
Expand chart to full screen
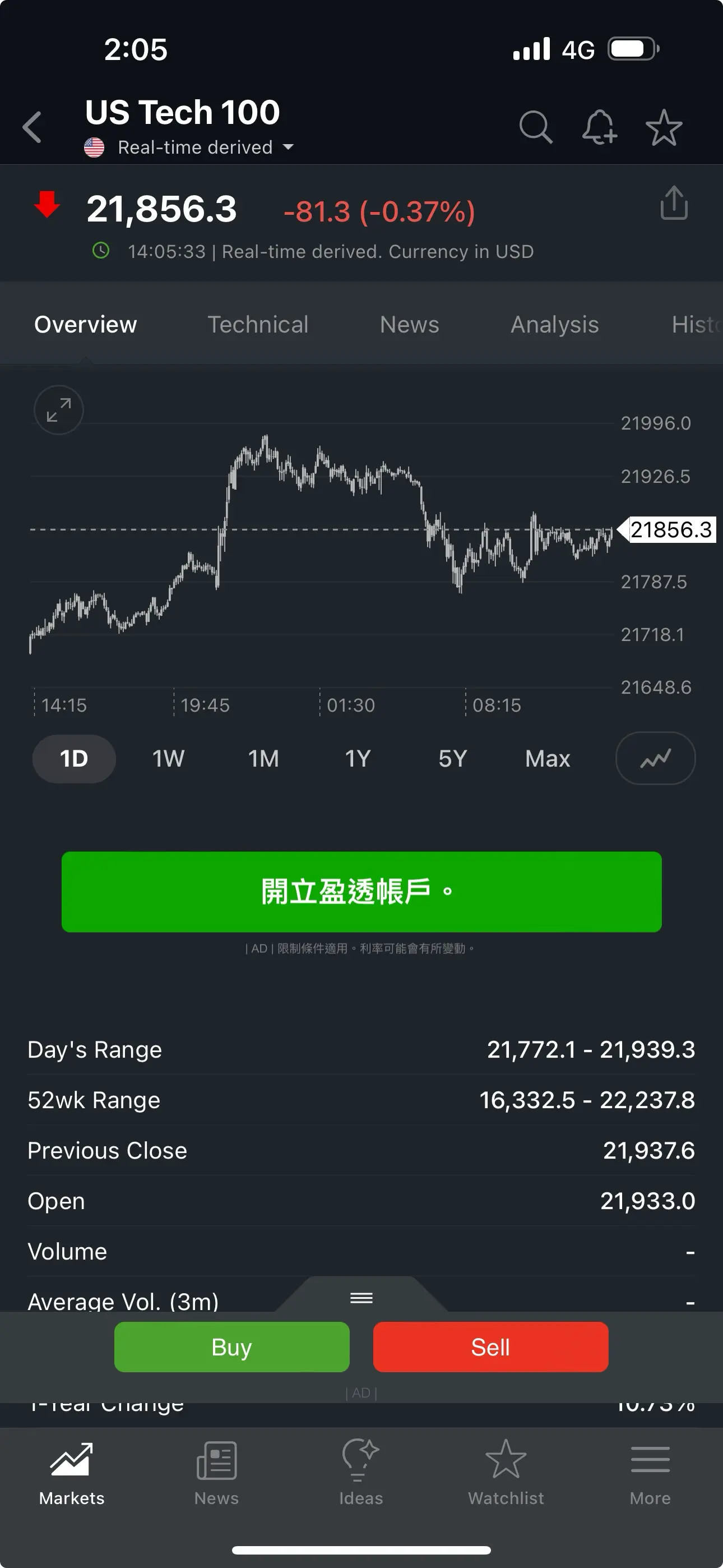click(x=58, y=409)
